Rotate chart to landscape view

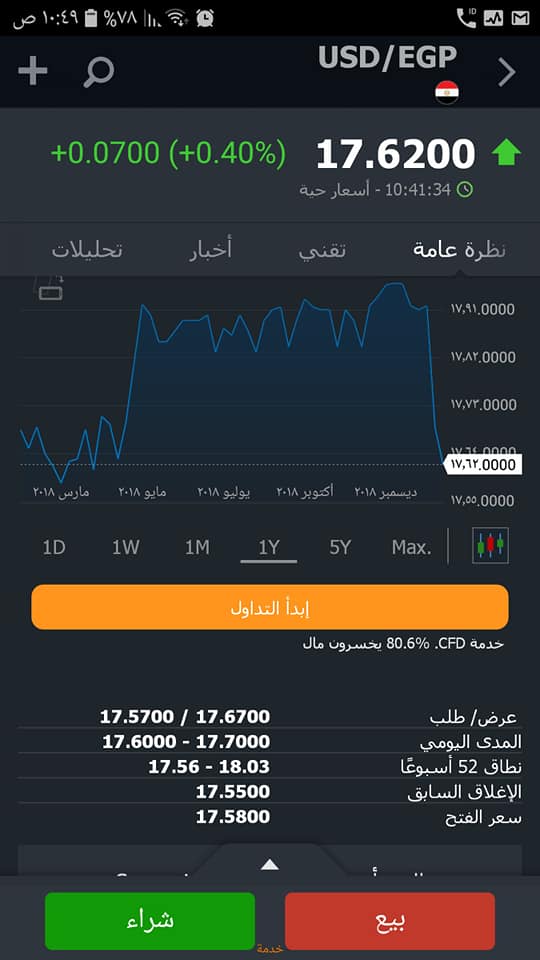(50, 288)
